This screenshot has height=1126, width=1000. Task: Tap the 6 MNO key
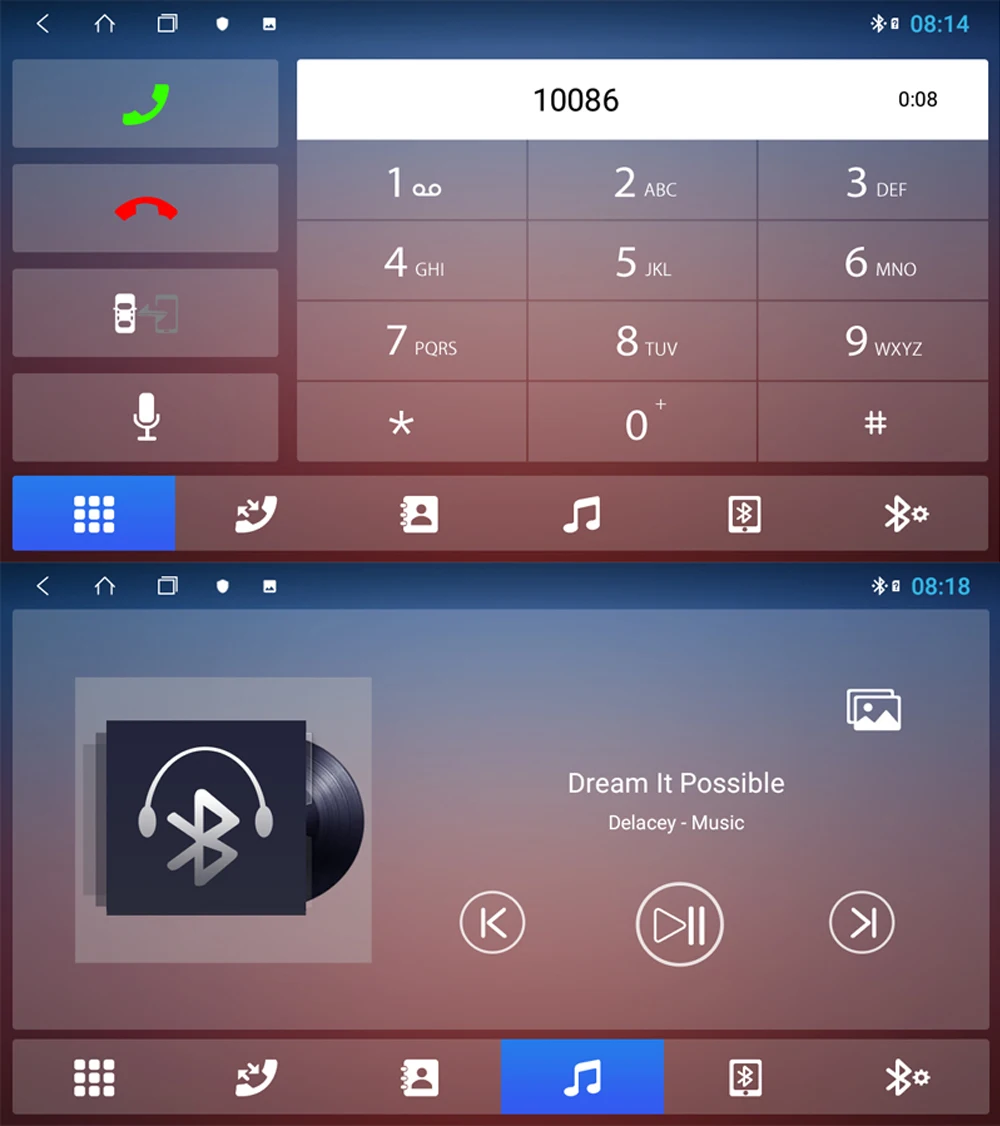pos(873,261)
